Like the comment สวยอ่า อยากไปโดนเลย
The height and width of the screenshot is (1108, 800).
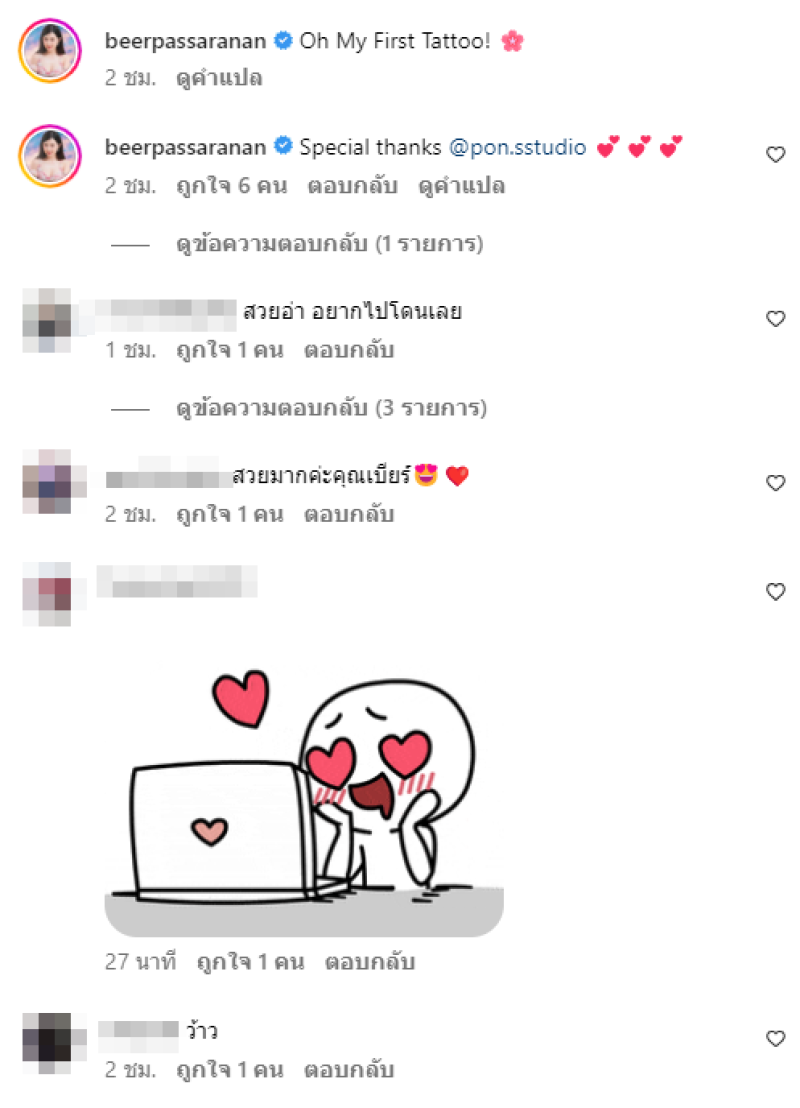[775, 319]
